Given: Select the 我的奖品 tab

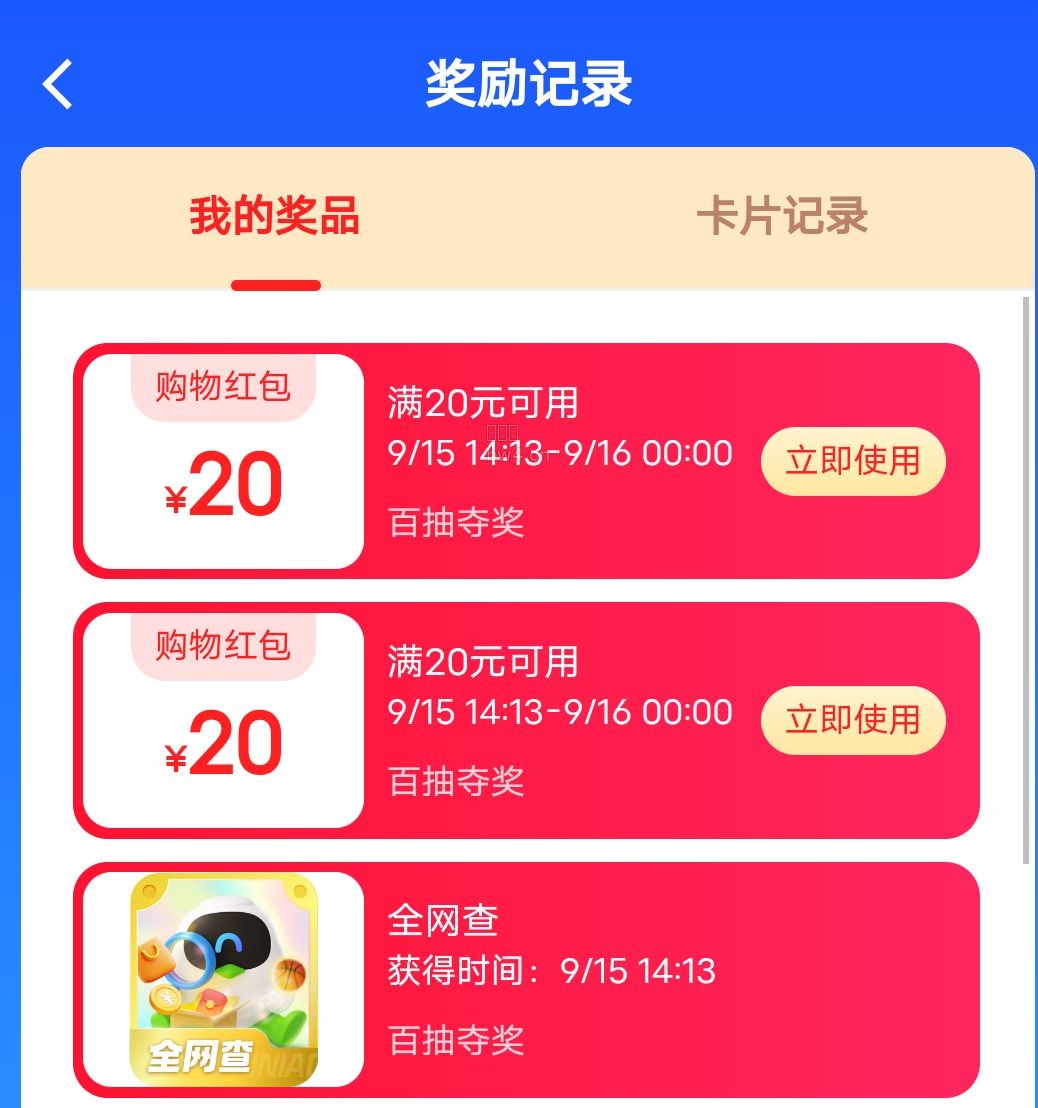Looking at the screenshot, I should tap(275, 216).
